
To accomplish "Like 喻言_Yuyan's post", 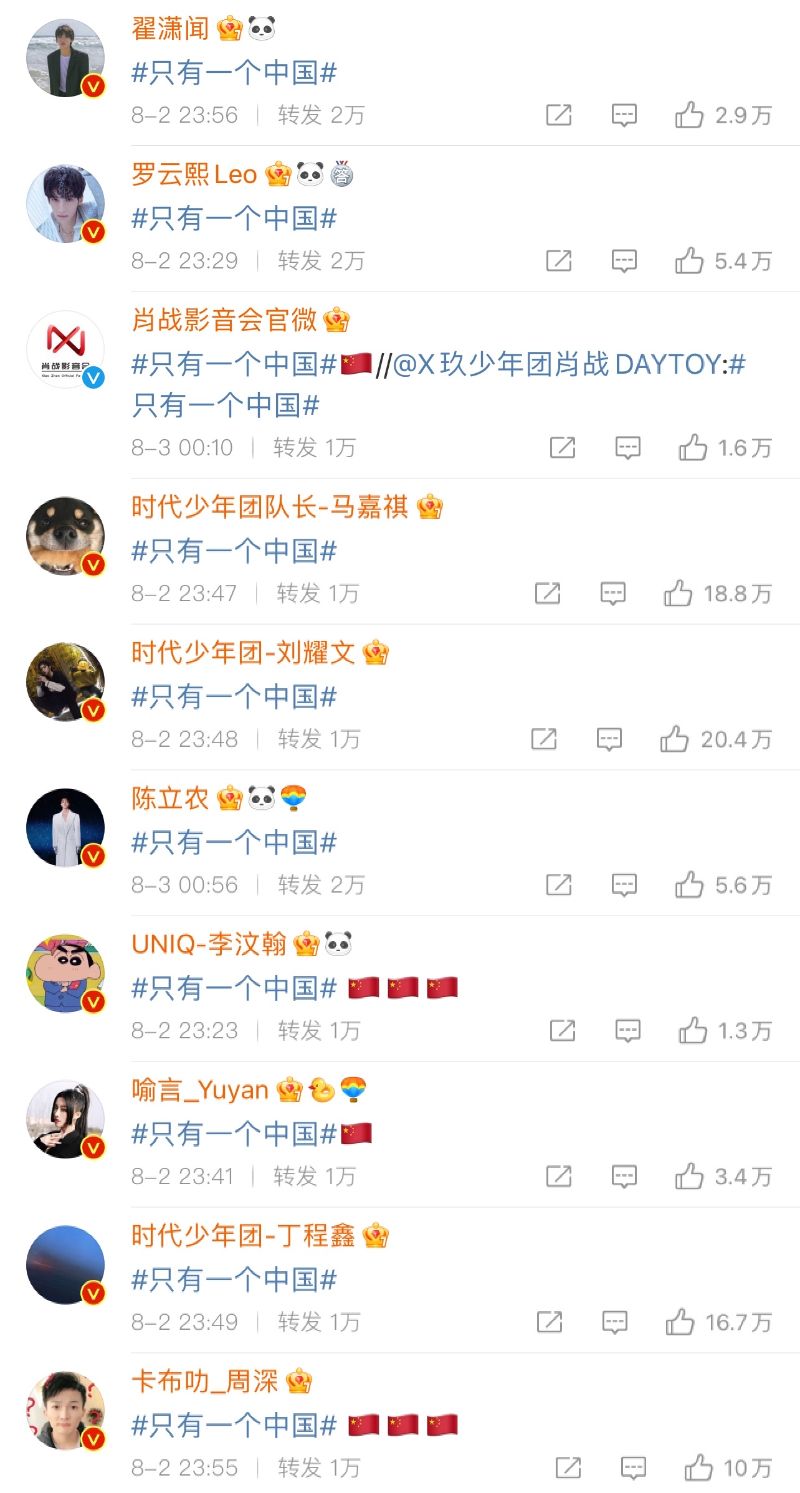I will [690, 1176].
